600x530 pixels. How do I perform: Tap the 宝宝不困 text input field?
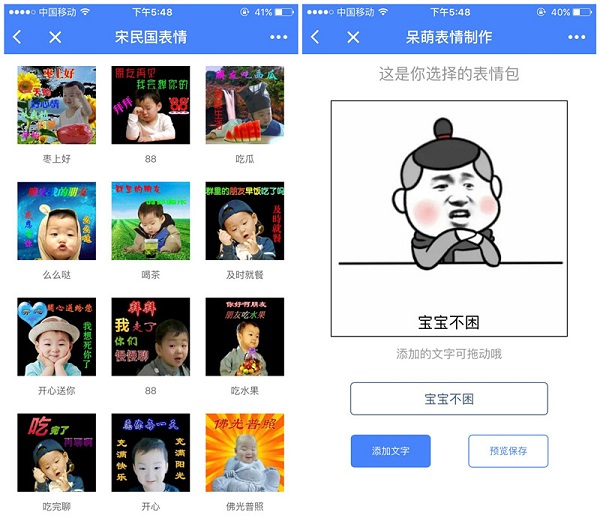pyautogui.click(x=448, y=398)
